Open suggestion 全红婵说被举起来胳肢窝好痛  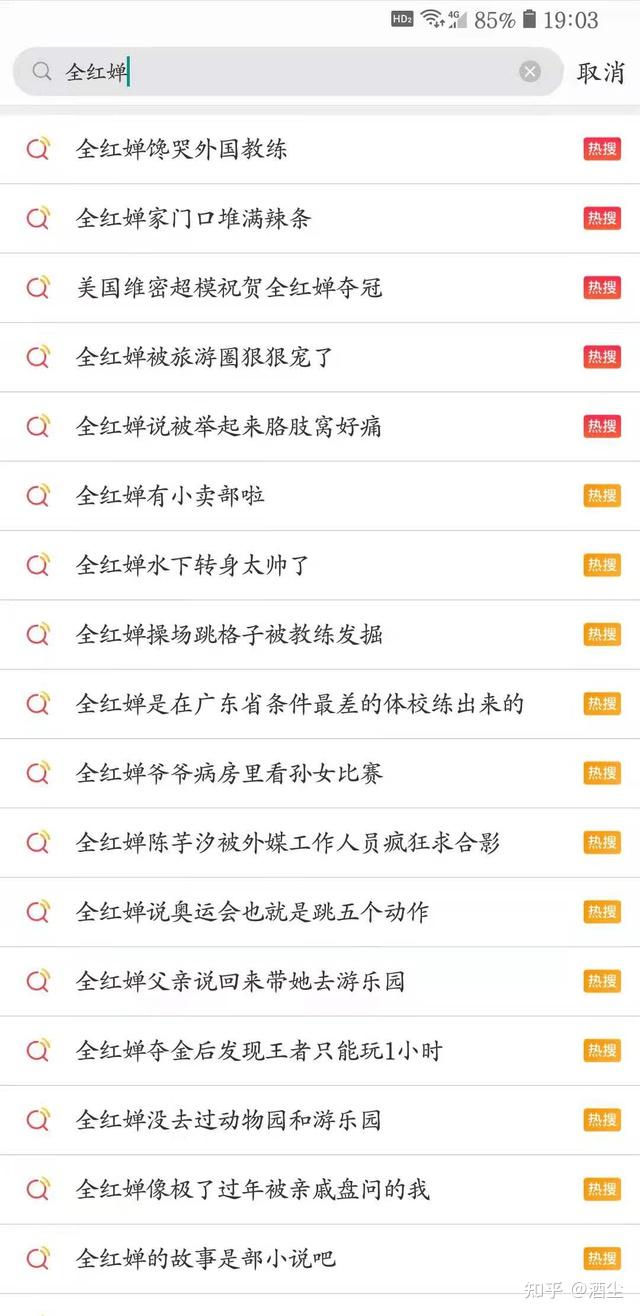pos(229,426)
